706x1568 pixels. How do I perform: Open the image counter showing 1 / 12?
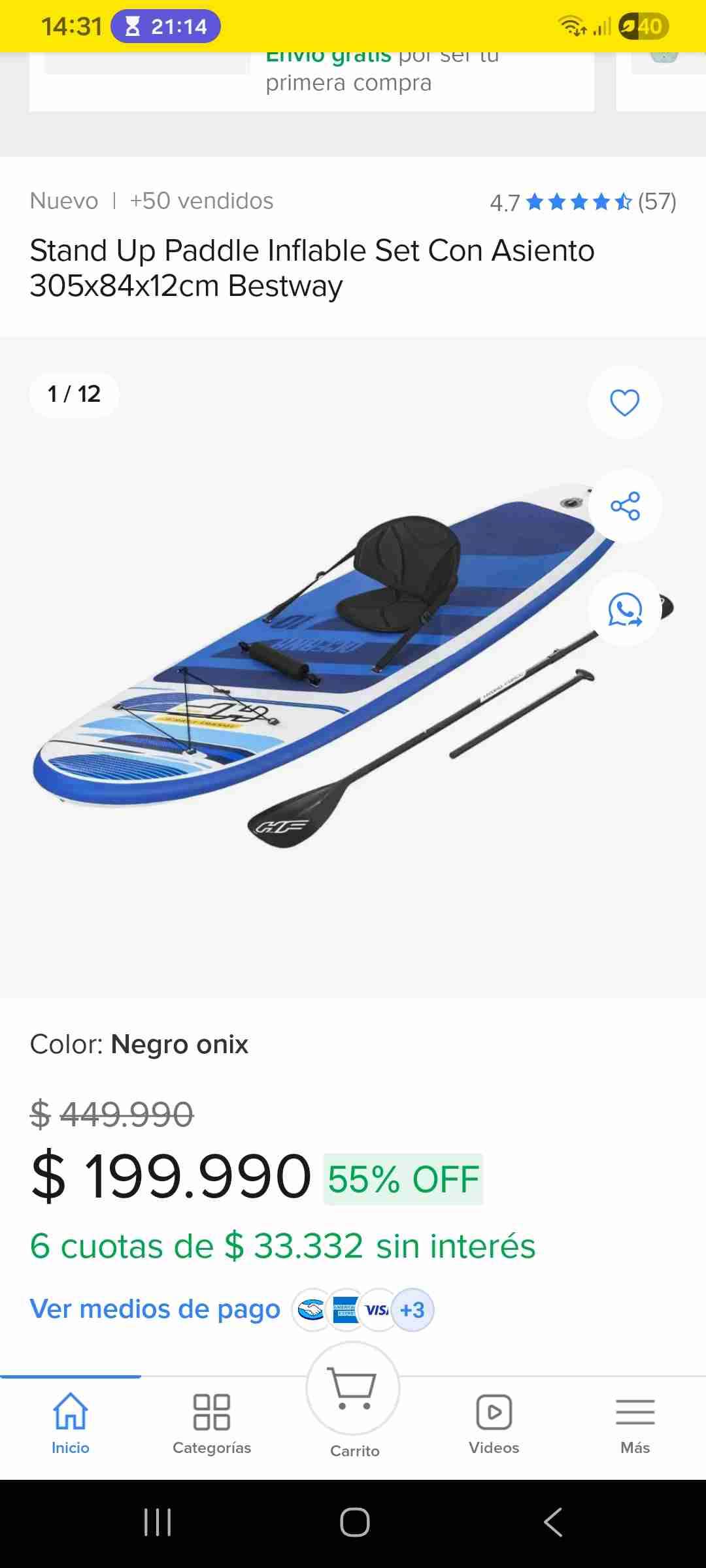pos(74,394)
